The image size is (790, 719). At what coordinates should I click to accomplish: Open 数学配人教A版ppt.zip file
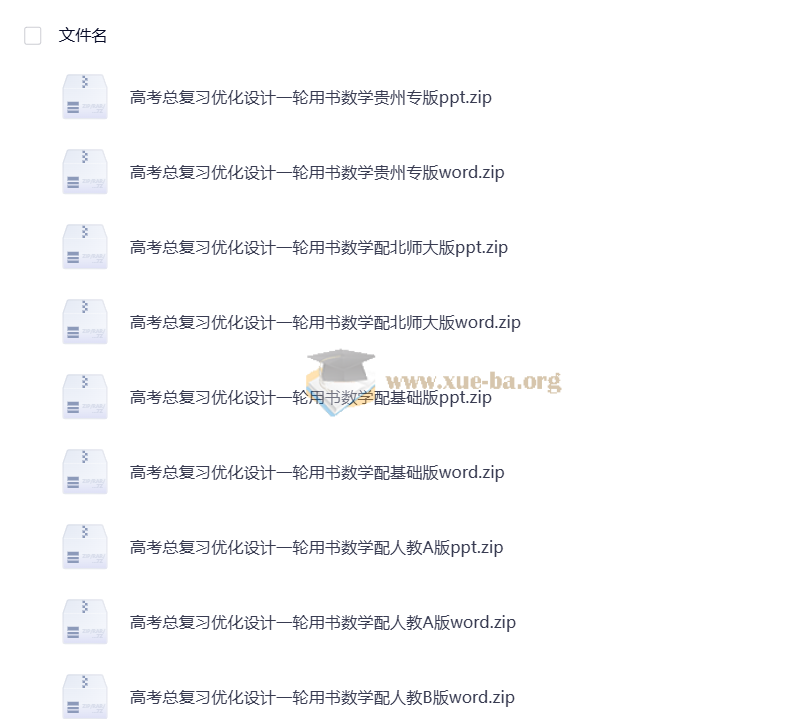point(316,548)
